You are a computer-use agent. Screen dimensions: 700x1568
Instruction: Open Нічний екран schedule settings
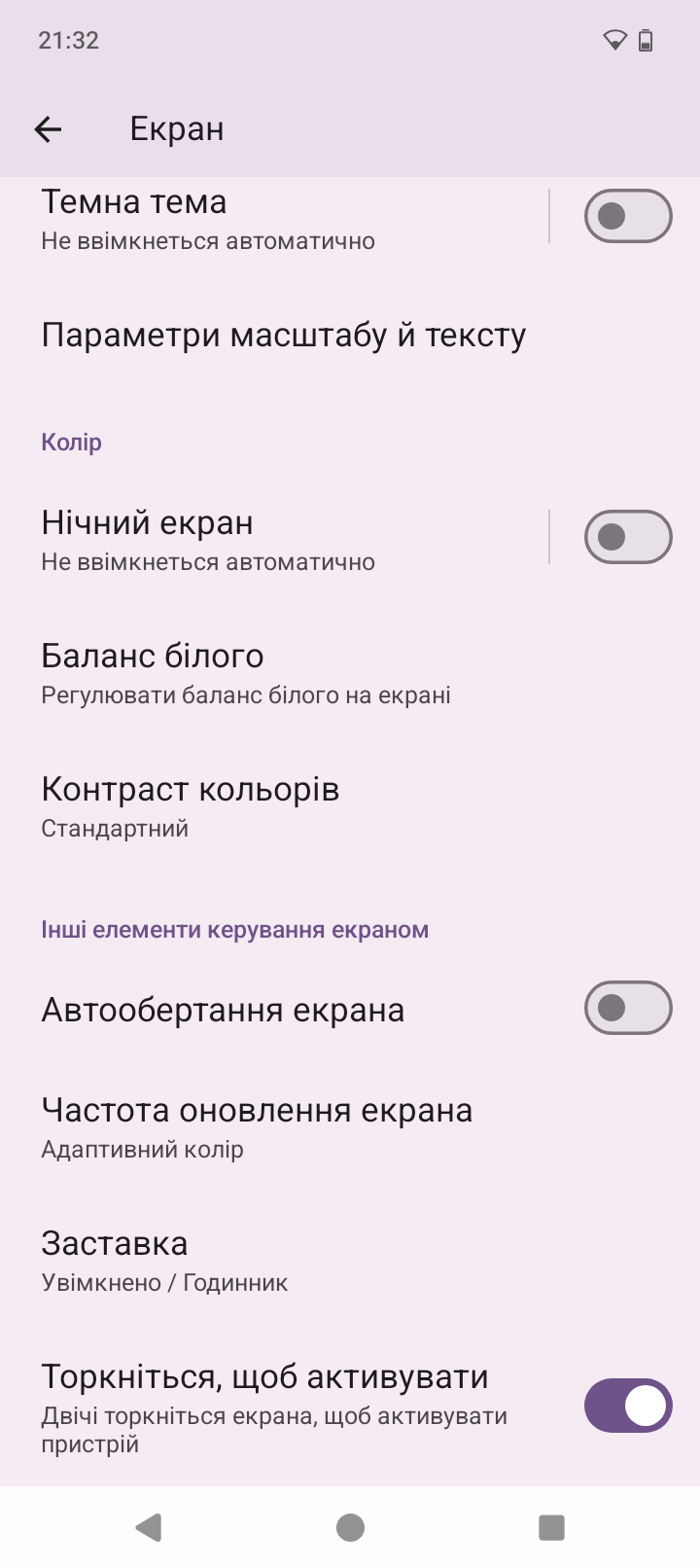282,539
